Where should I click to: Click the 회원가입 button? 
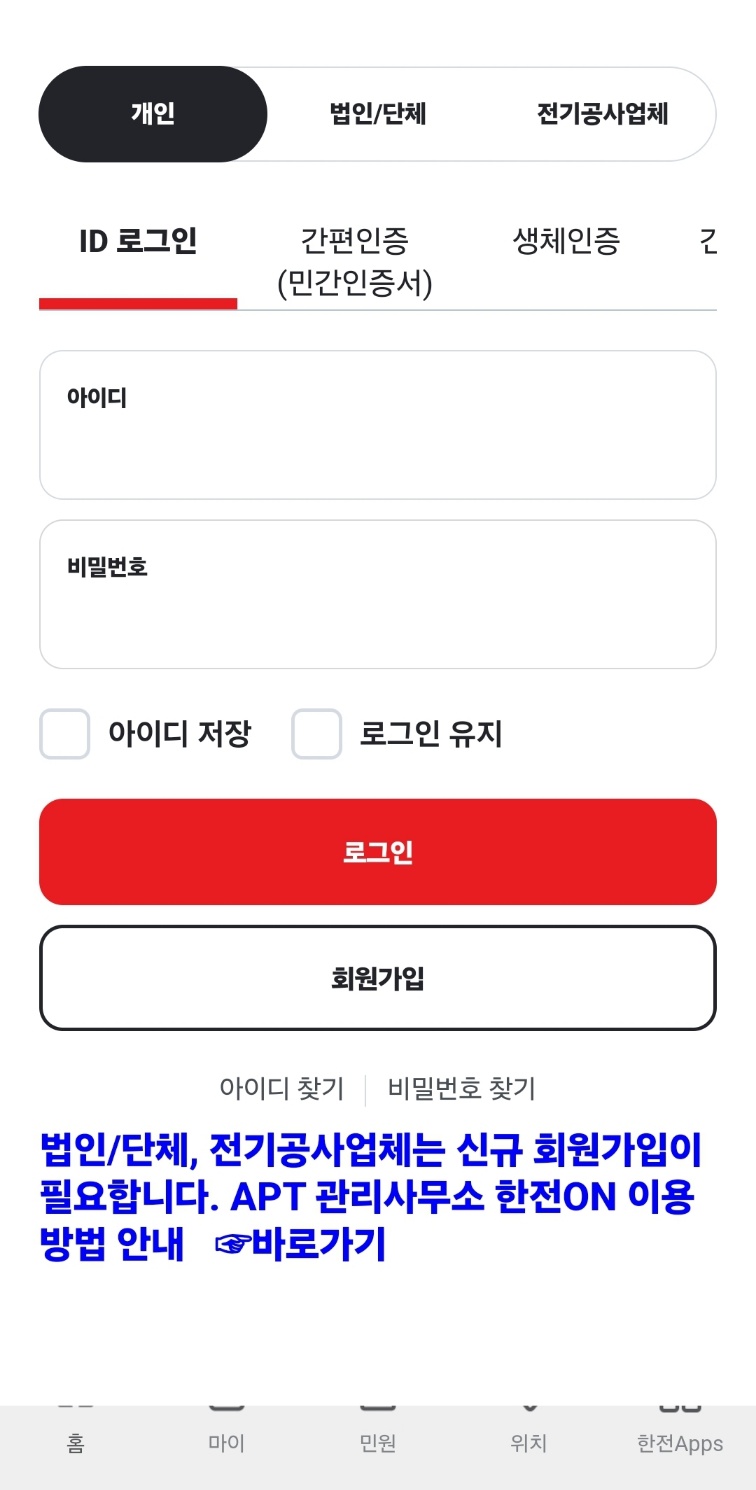[377, 977]
